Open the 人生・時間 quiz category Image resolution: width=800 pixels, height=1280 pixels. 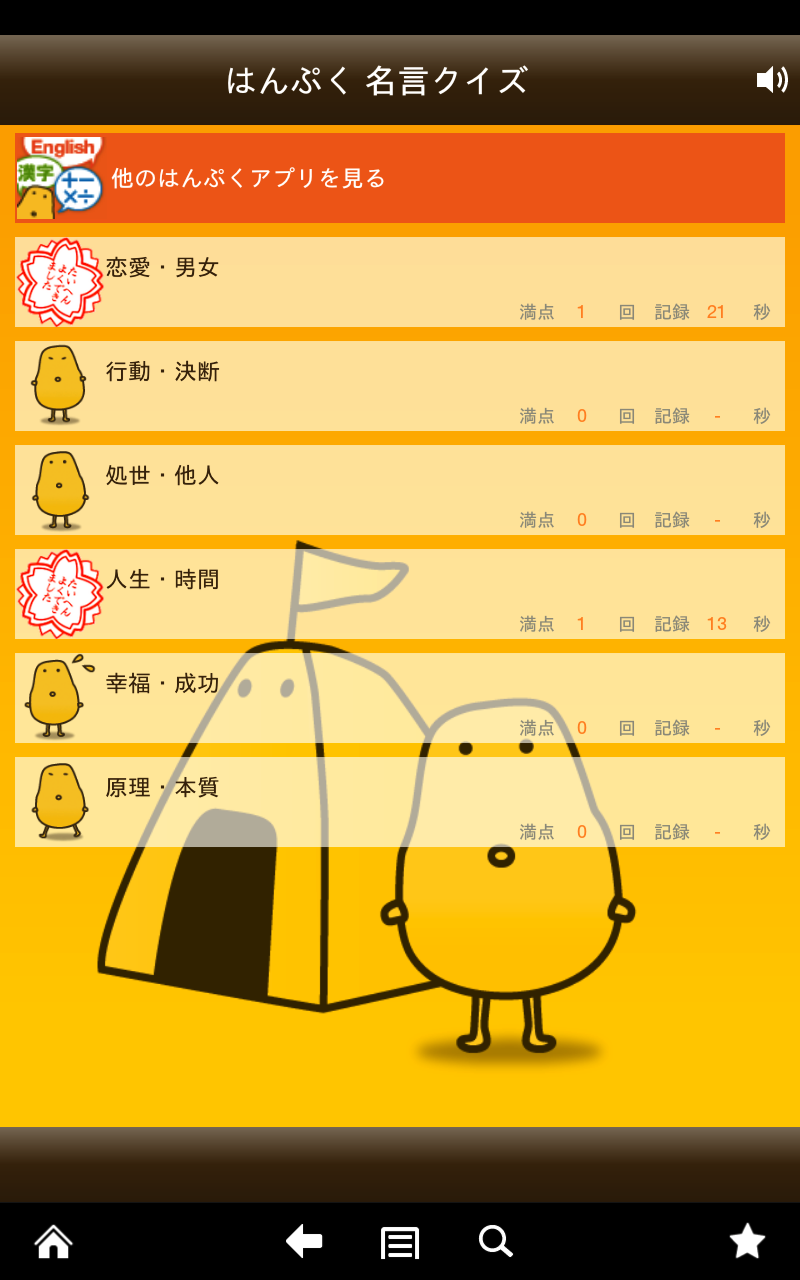tap(400, 592)
